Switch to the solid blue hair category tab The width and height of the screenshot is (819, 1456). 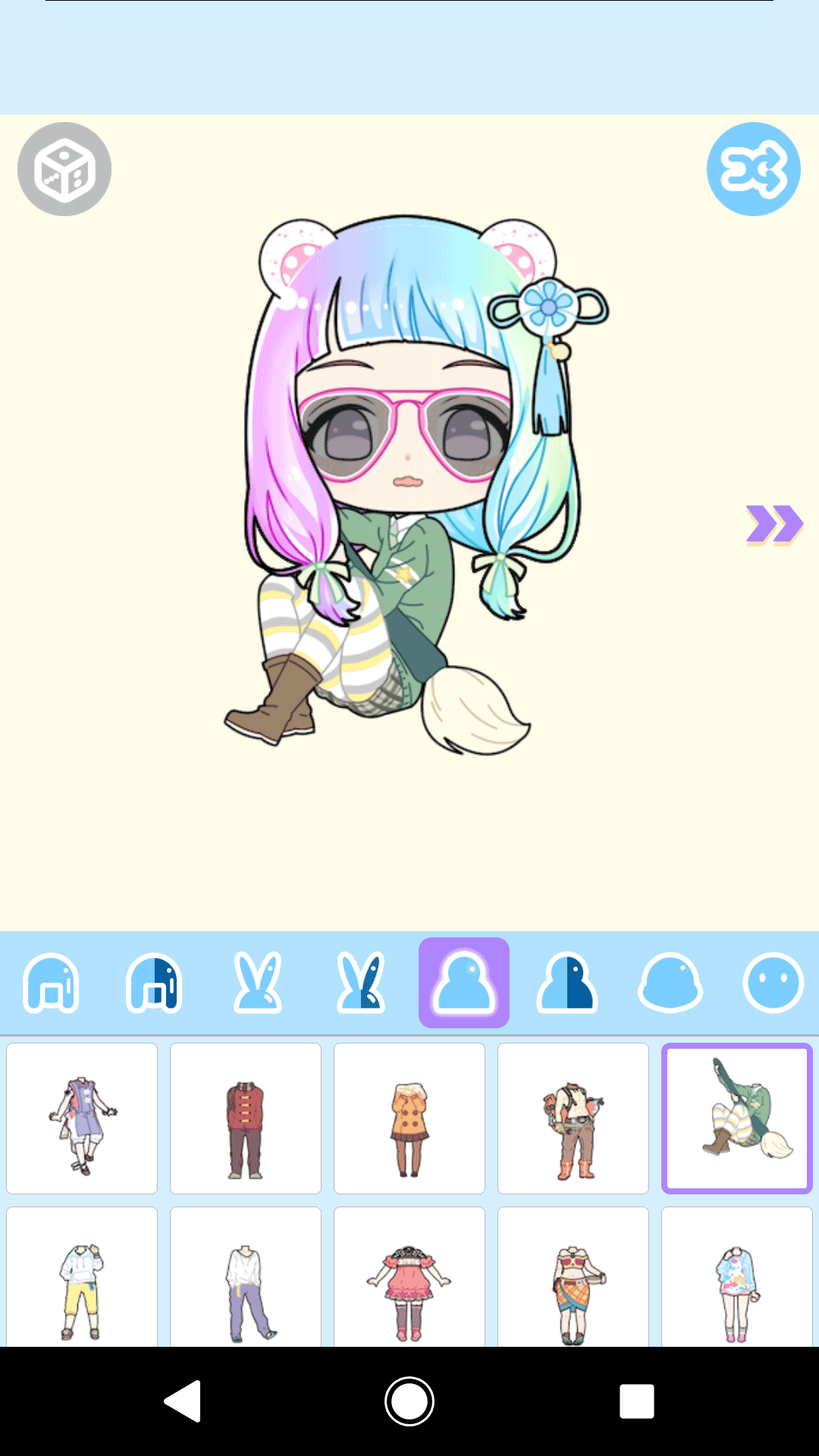point(52,983)
